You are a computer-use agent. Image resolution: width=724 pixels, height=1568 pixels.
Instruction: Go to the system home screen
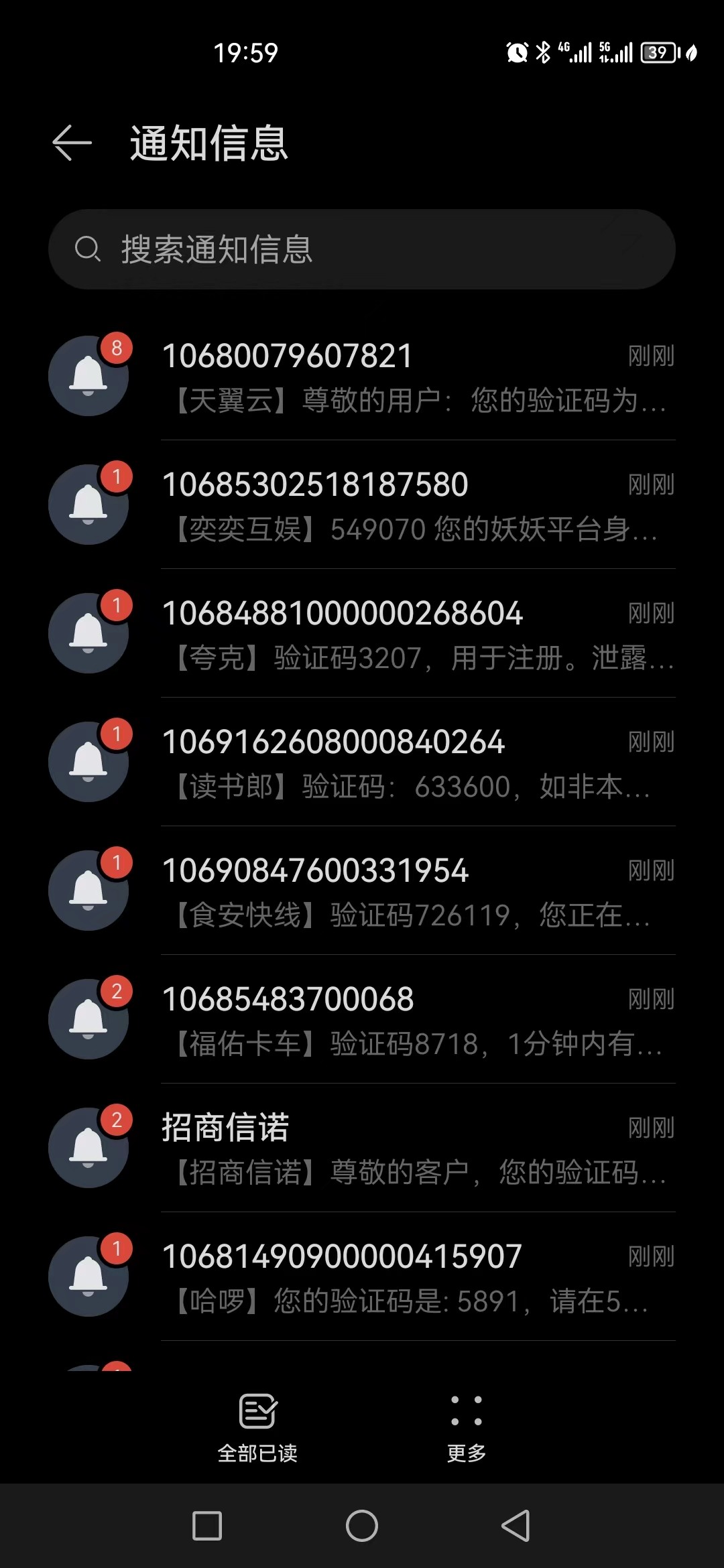pos(362,1526)
